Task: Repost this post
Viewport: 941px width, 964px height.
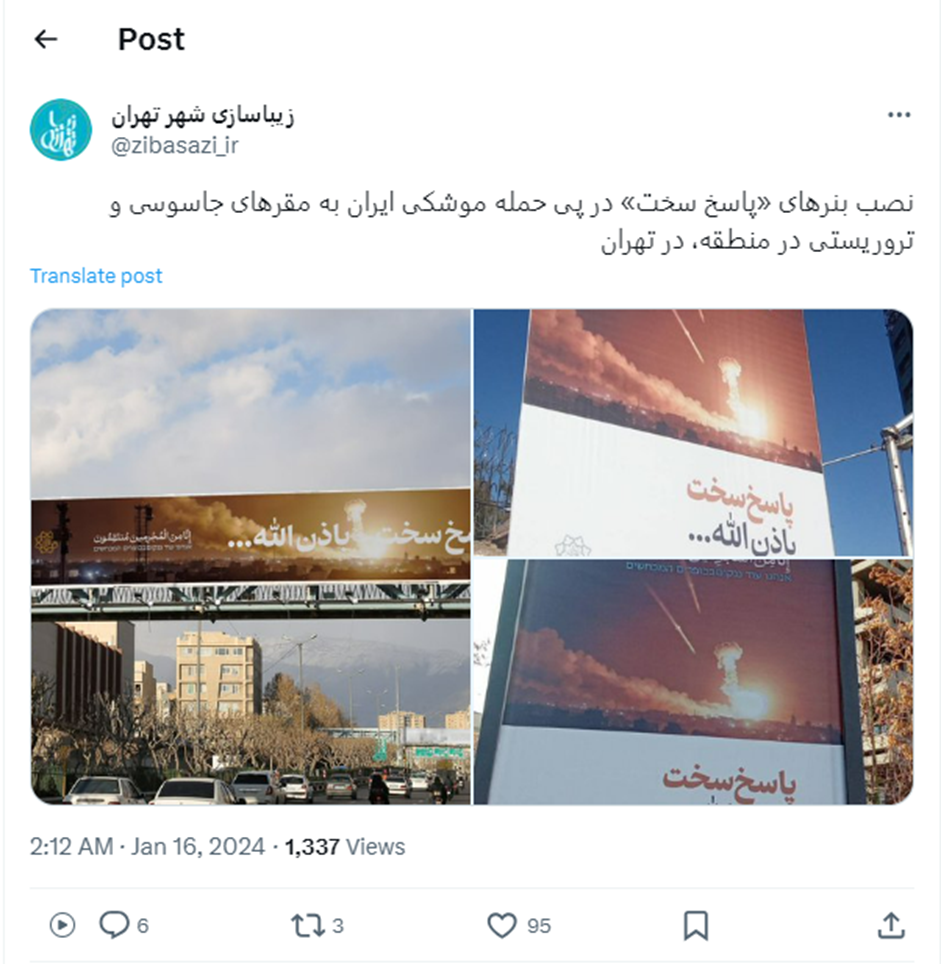Action: [x=307, y=925]
